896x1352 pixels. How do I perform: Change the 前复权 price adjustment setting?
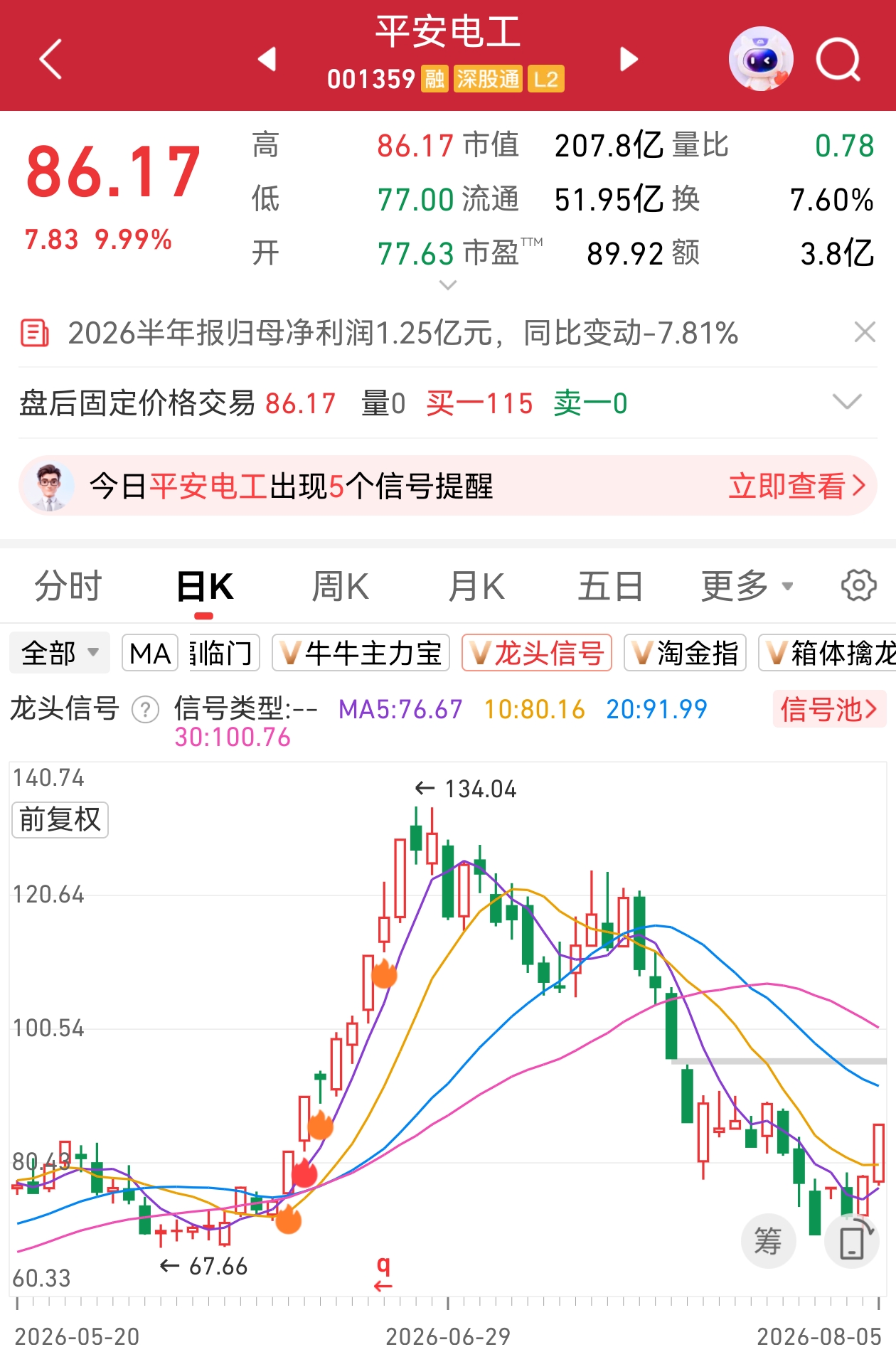(60, 819)
